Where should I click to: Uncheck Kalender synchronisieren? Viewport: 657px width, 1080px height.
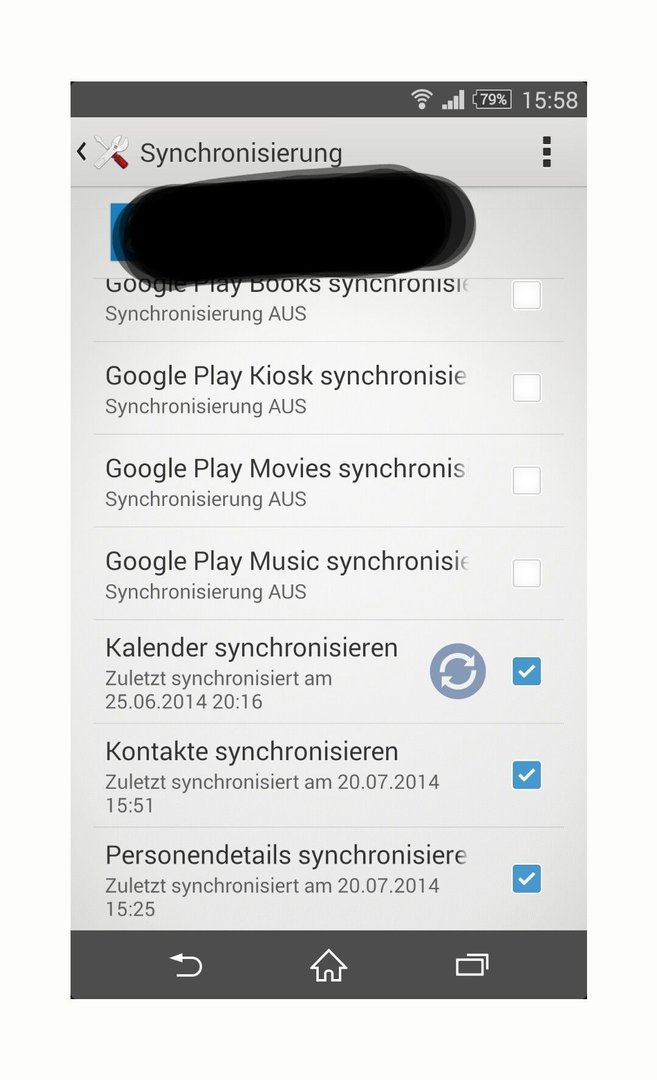coord(527,671)
